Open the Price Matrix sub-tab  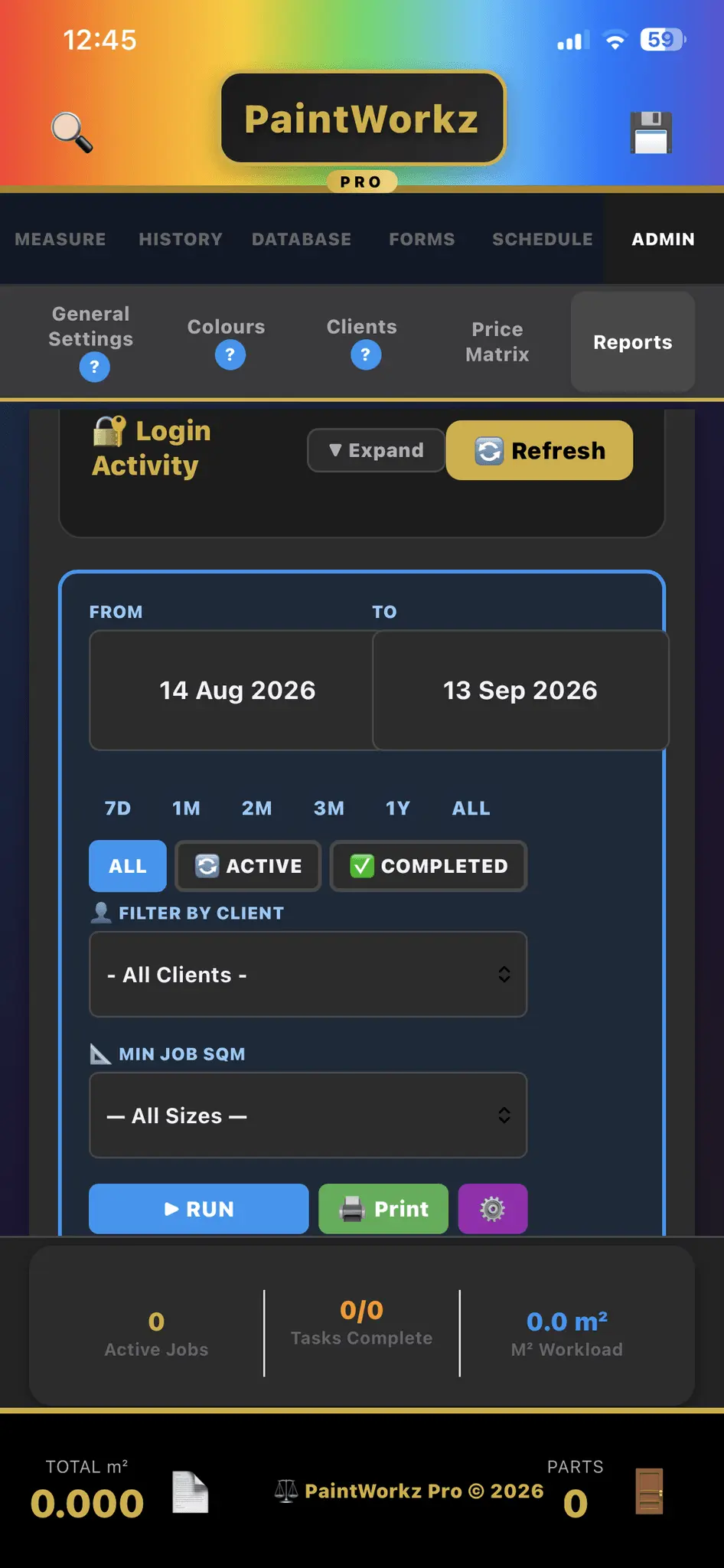(x=497, y=341)
